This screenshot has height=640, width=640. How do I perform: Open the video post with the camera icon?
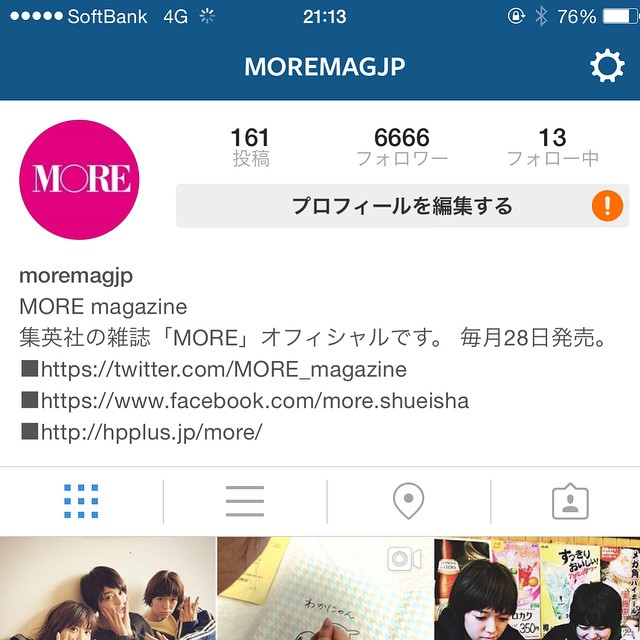coord(325,589)
